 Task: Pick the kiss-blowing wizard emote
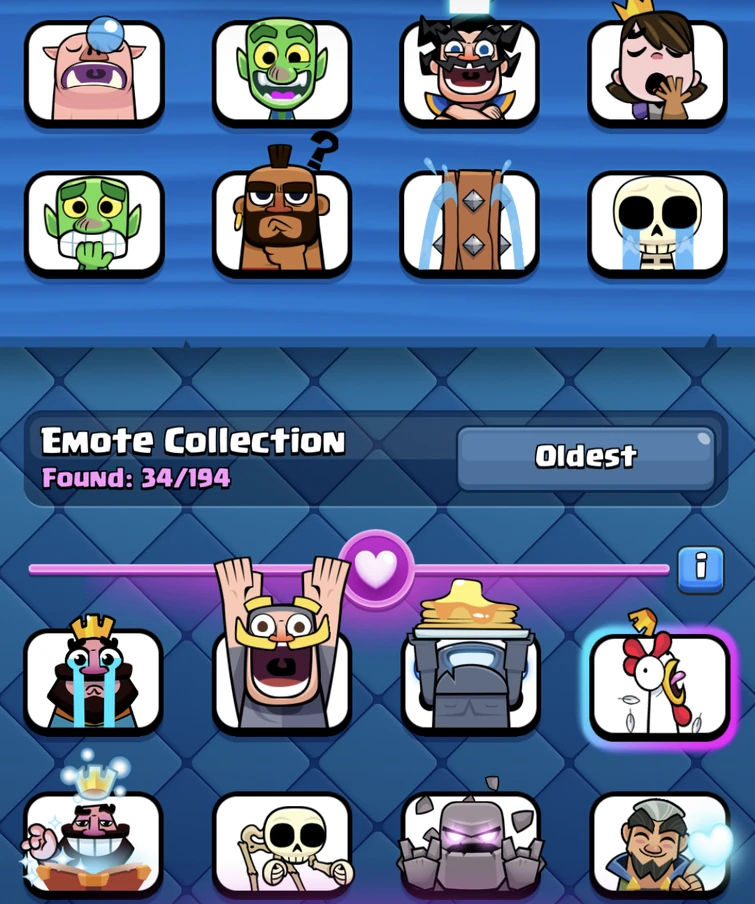coord(657,843)
